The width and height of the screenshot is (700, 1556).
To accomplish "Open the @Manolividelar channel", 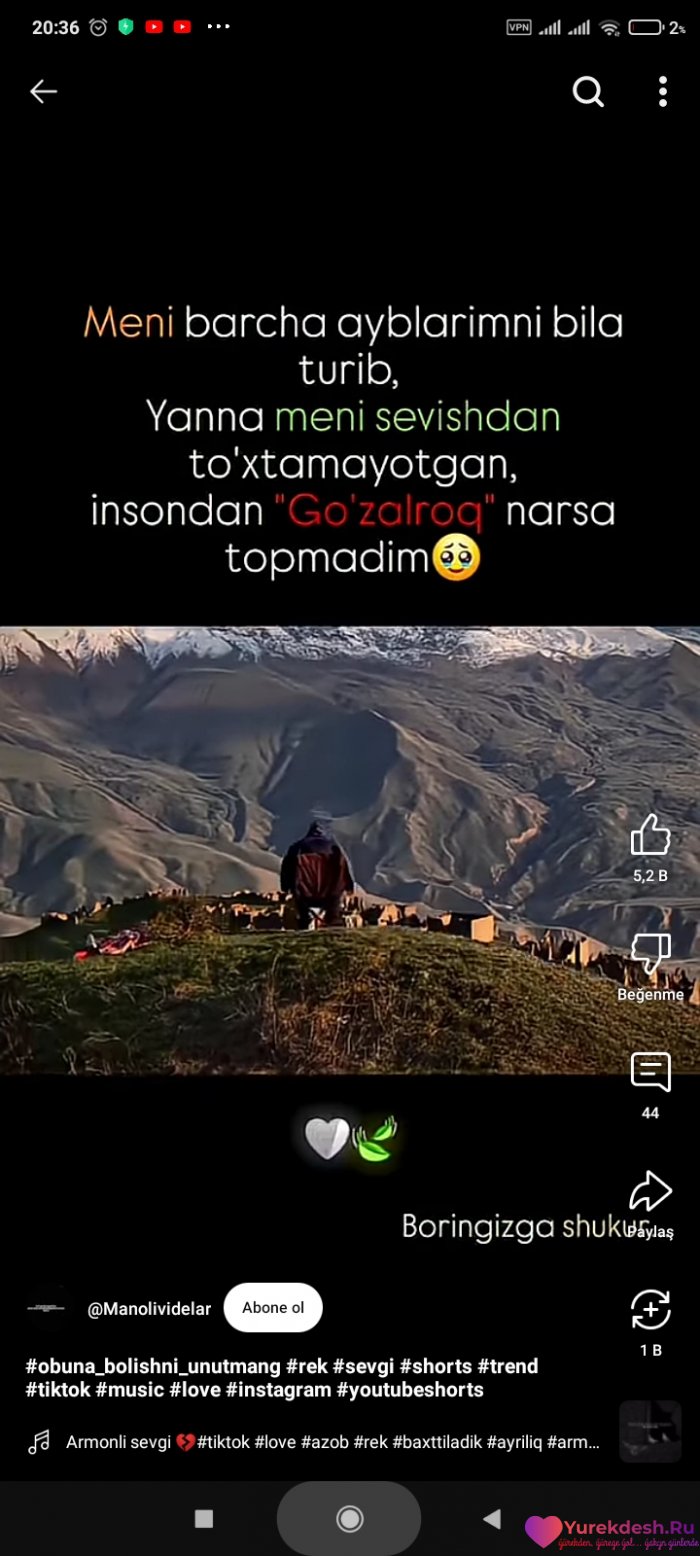I will coord(150,1309).
